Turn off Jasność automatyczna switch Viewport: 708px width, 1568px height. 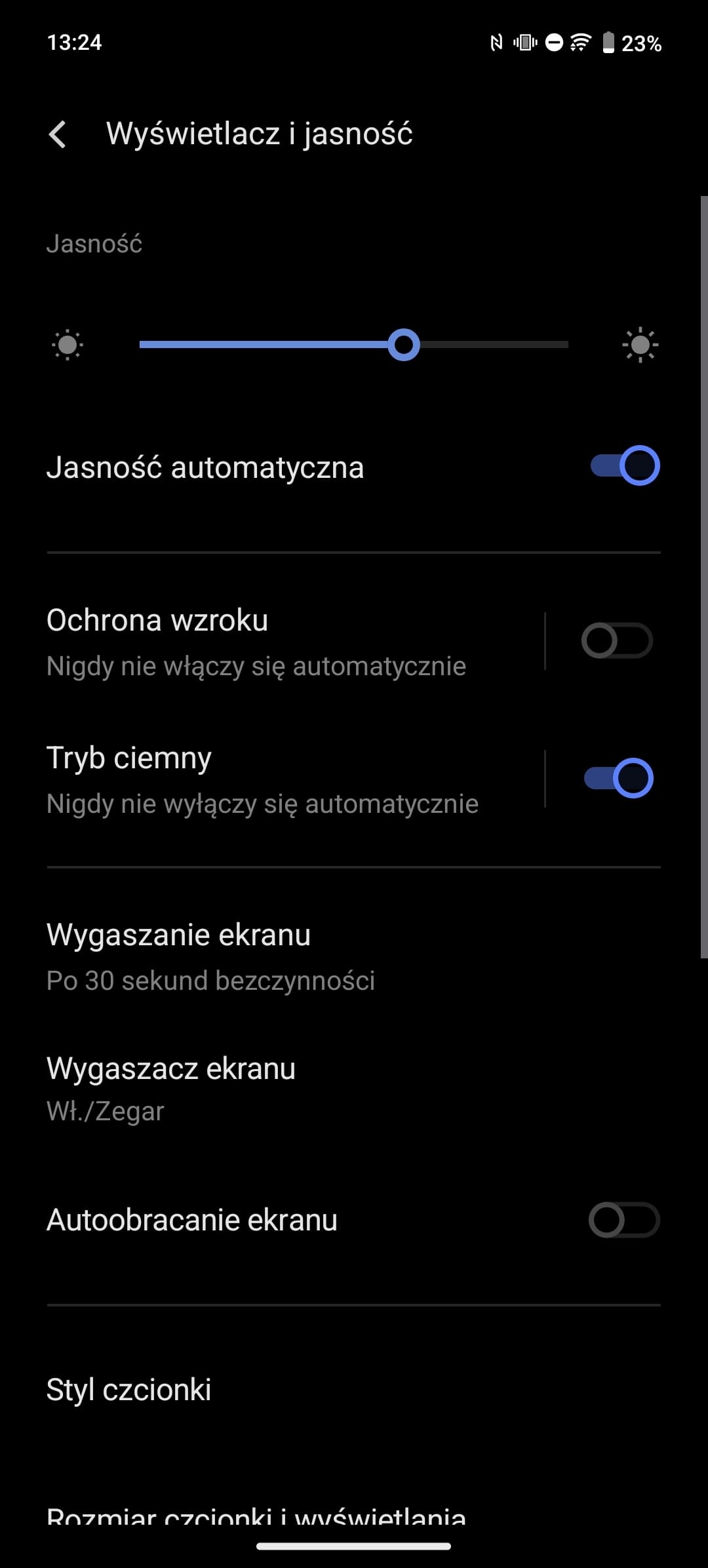tap(625, 466)
